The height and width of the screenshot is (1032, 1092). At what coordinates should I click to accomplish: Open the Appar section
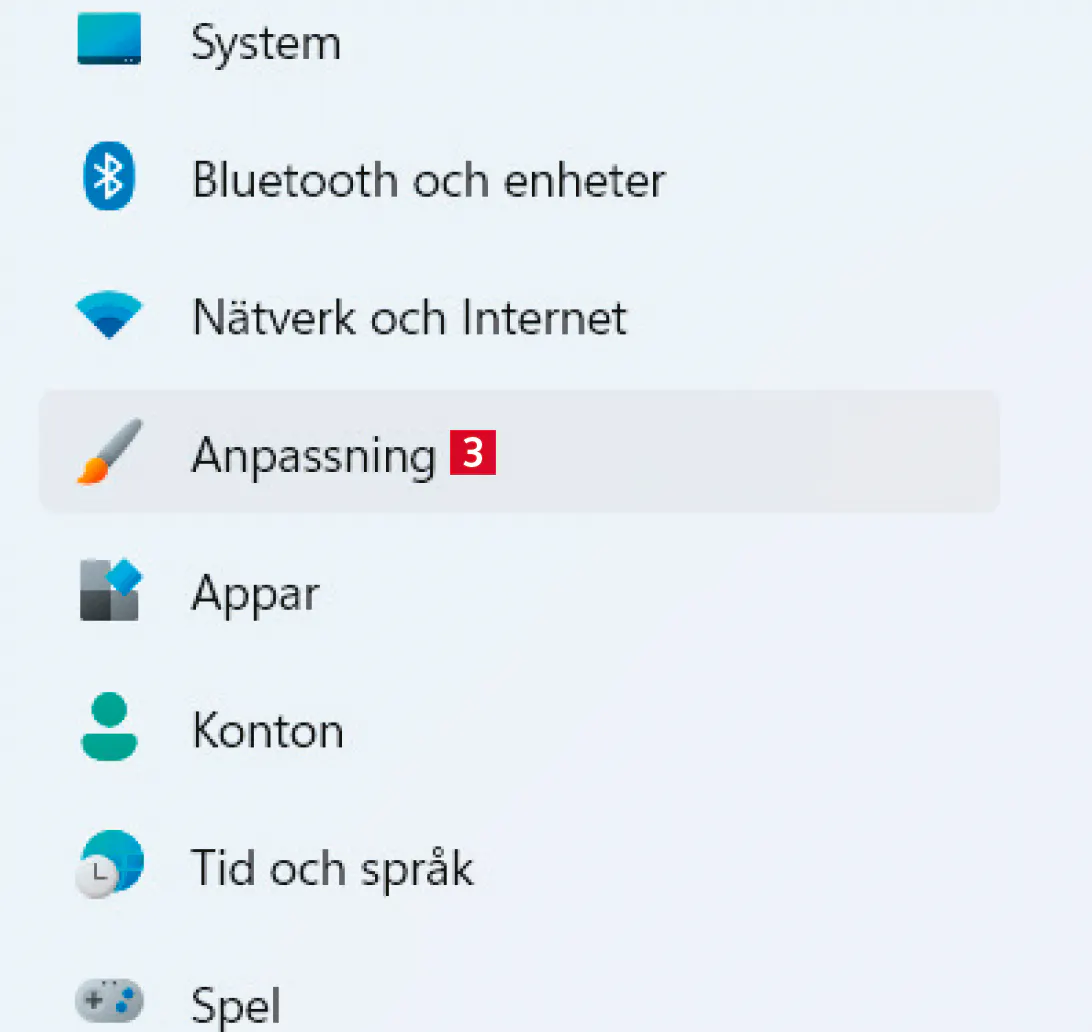click(255, 593)
